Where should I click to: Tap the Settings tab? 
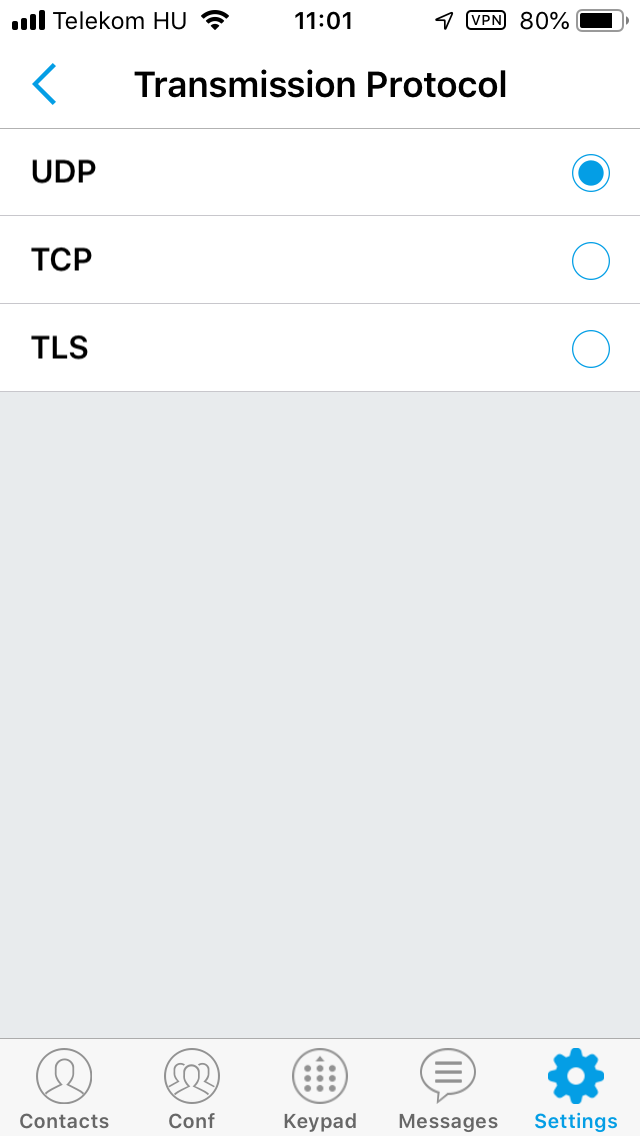[575, 1089]
